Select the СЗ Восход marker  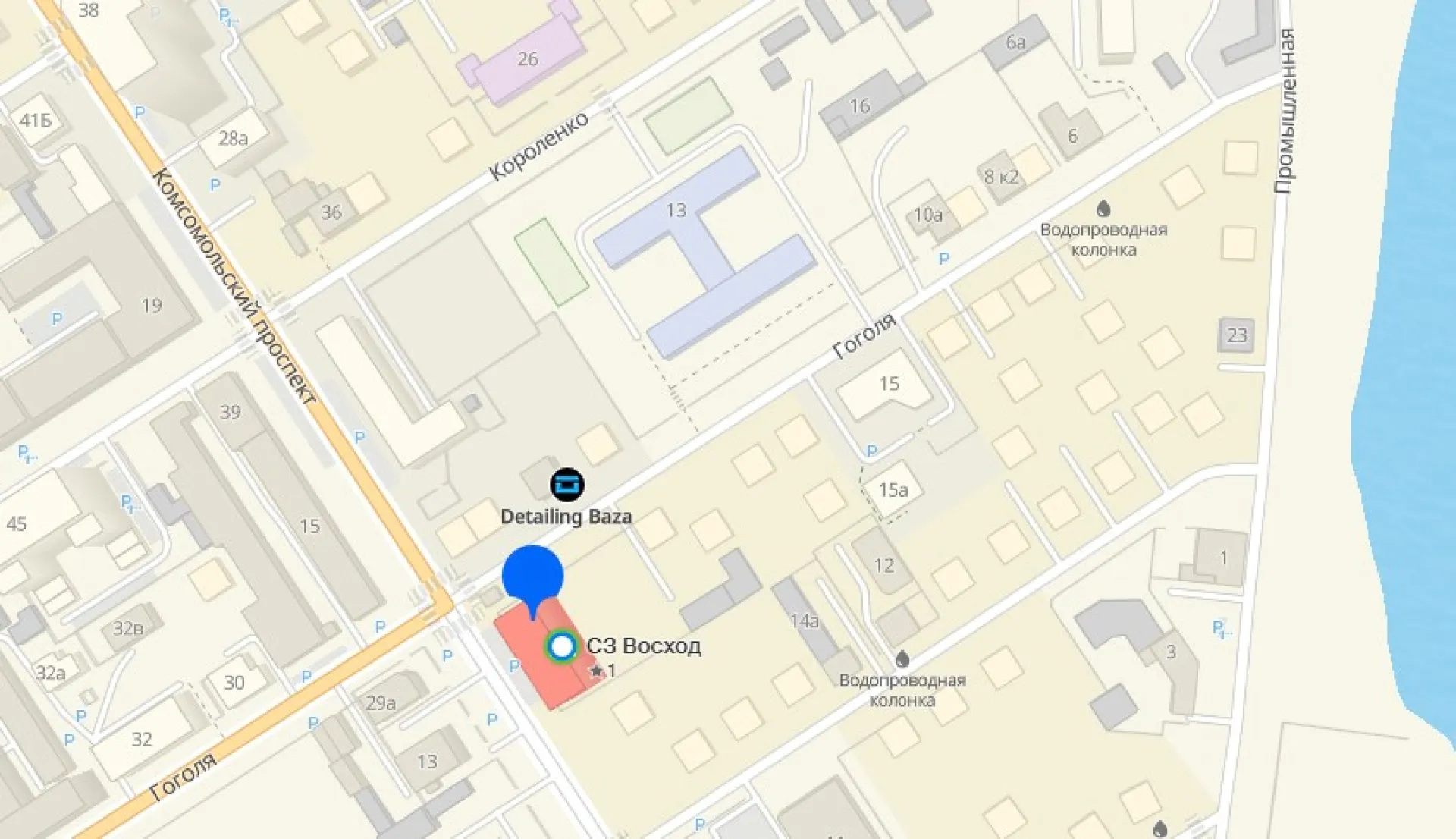pos(561,647)
